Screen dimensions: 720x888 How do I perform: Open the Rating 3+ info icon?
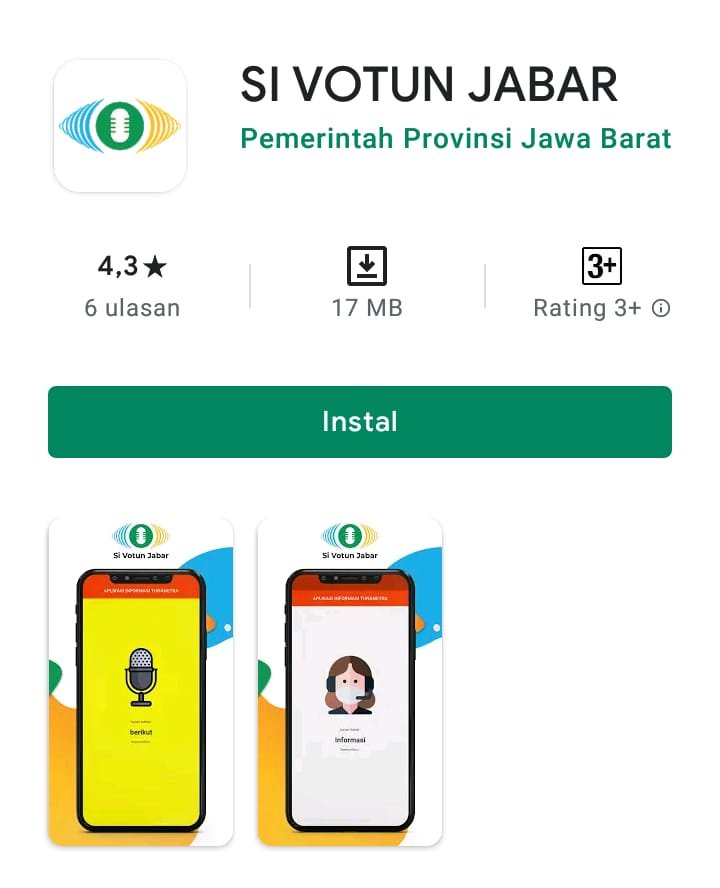point(661,308)
